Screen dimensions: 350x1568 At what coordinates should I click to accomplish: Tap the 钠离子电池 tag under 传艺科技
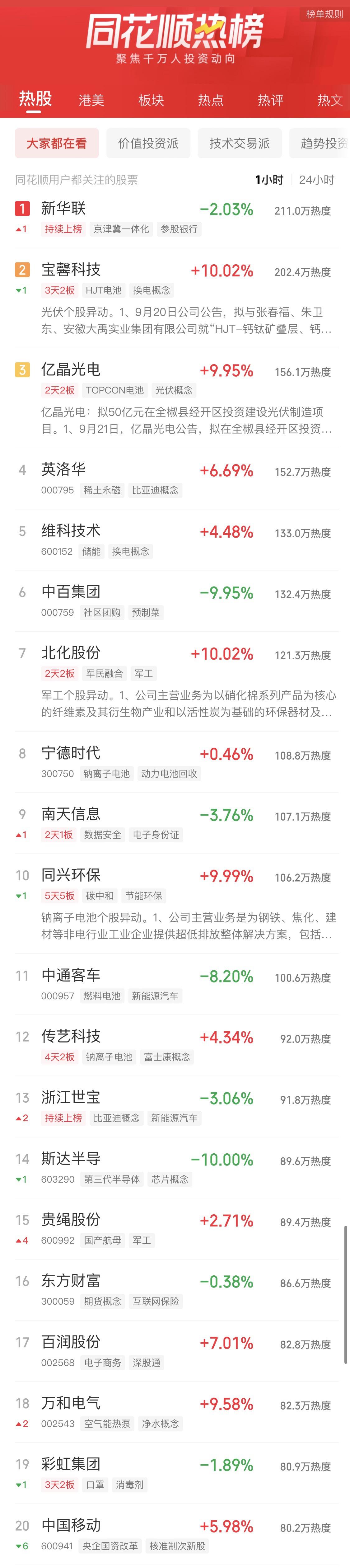pyautogui.click(x=109, y=1057)
